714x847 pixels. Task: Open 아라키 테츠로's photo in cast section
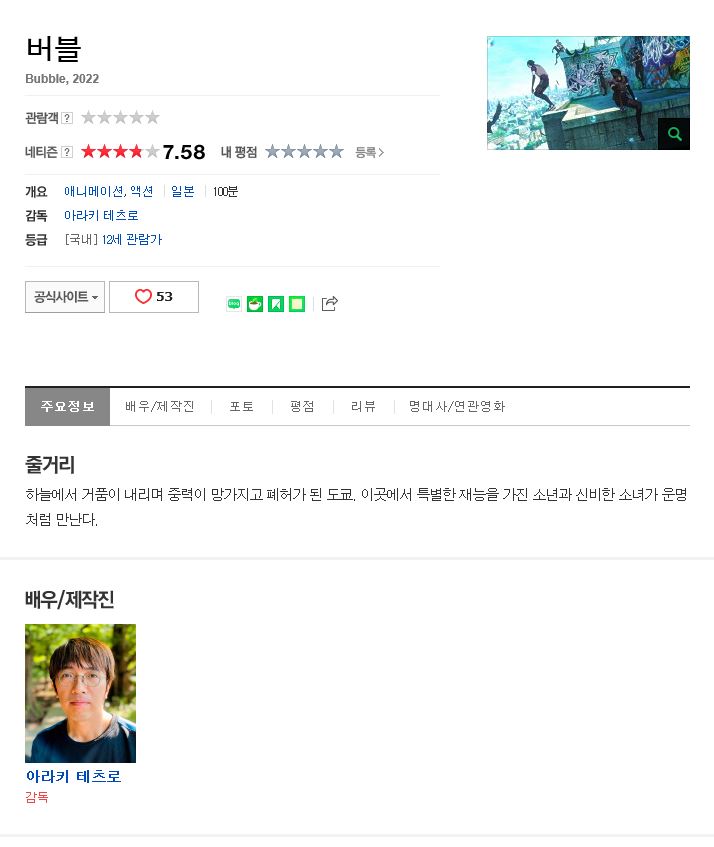pos(80,693)
